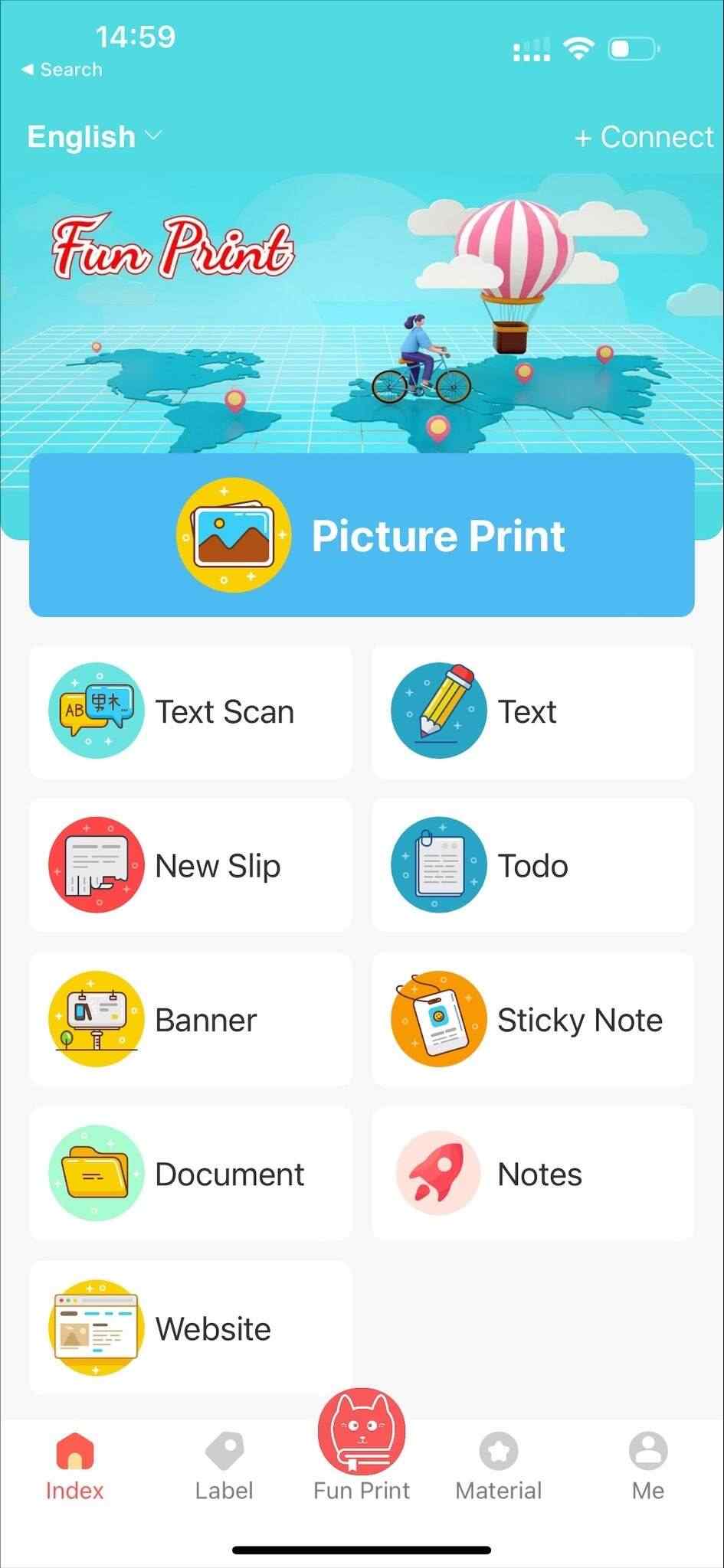Open the Todo list feature
Image resolution: width=724 pixels, height=1568 pixels.
pos(532,866)
